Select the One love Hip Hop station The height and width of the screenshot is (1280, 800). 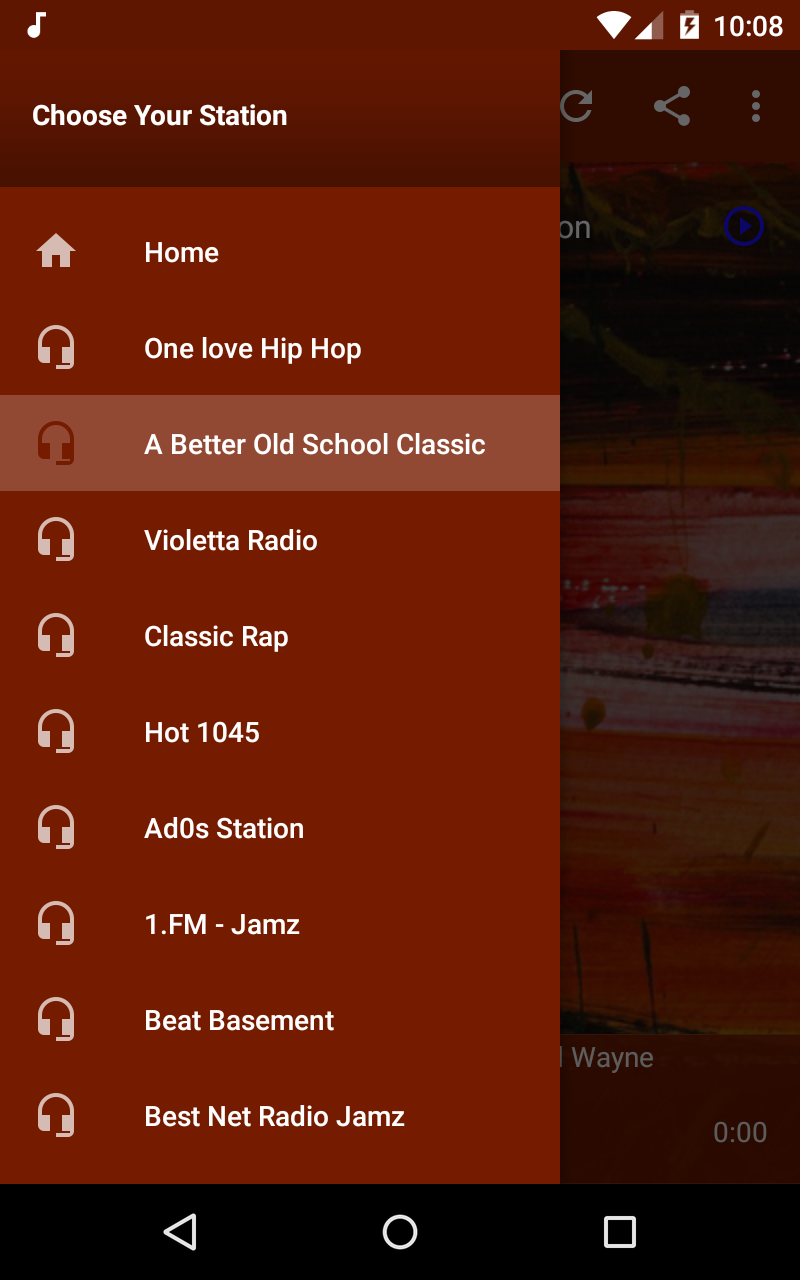click(252, 348)
